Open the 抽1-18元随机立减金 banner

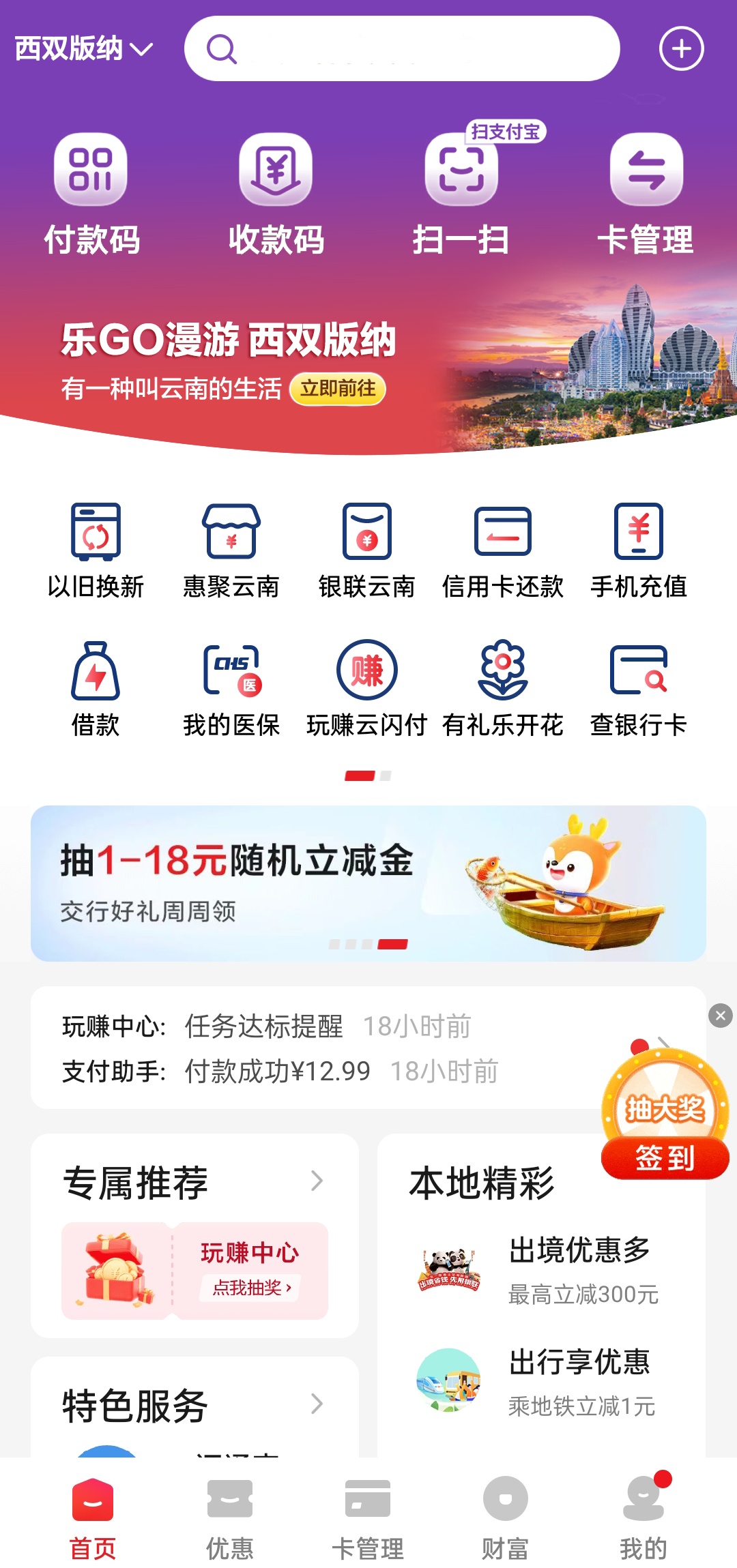coord(368,883)
